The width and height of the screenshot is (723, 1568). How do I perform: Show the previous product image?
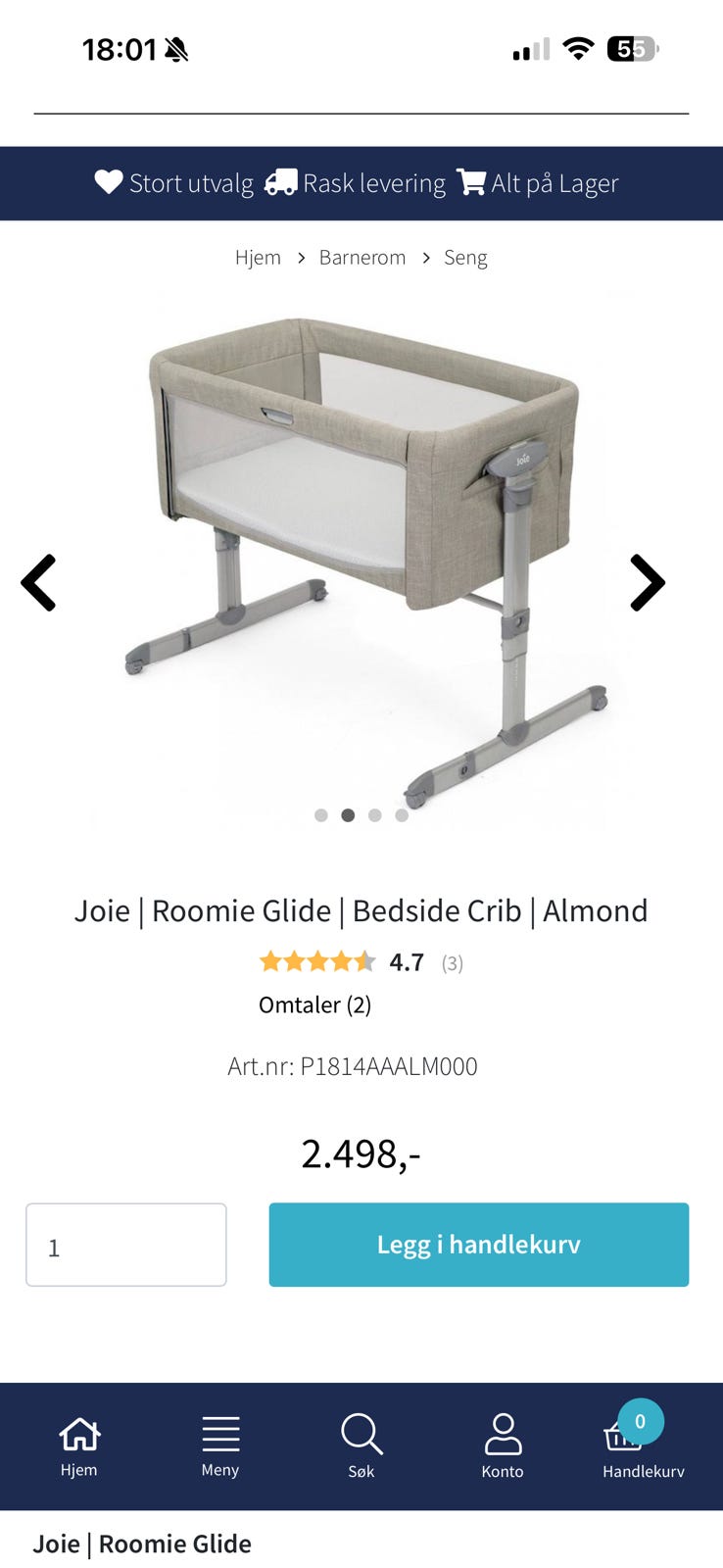pyautogui.click(x=39, y=583)
